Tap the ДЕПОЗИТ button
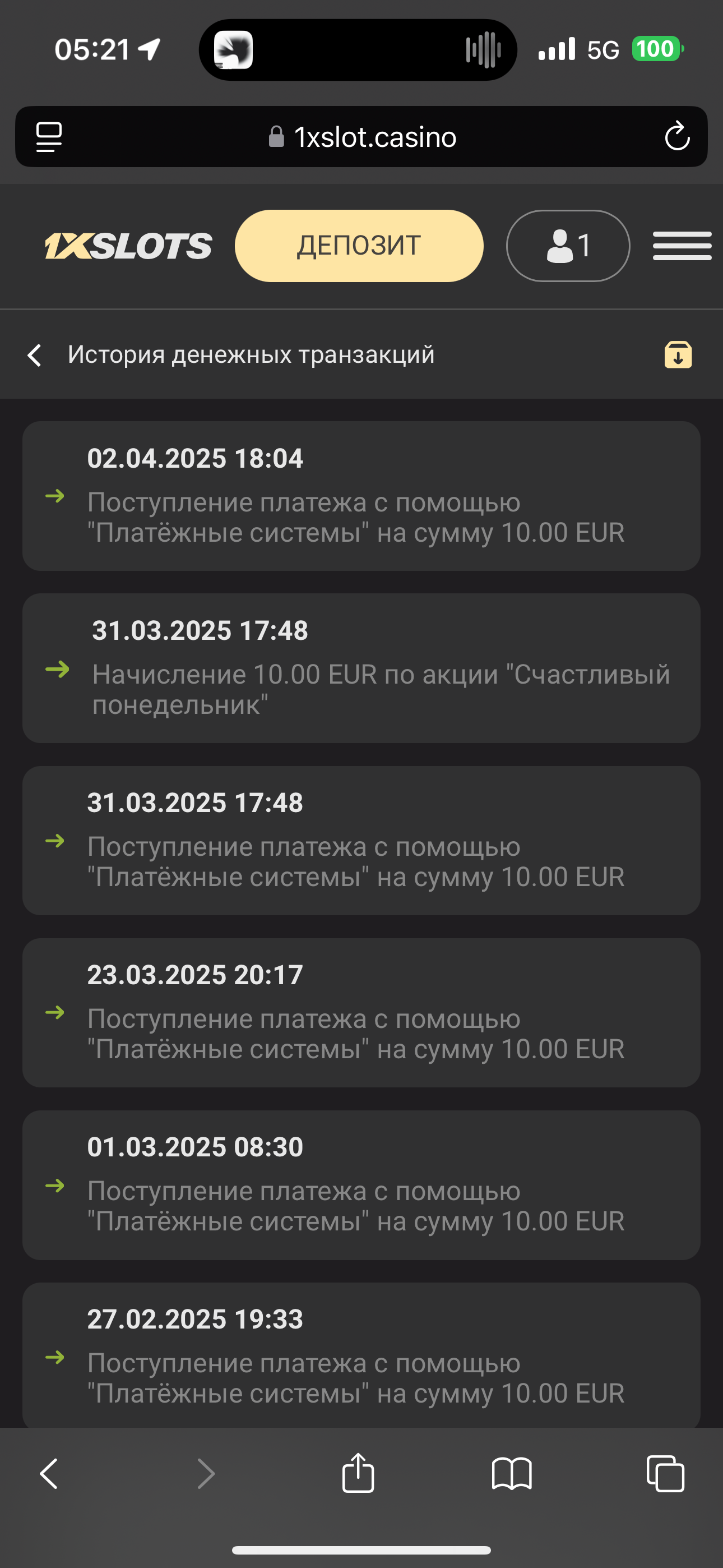Screen dimensions: 723x1568 click(359, 246)
